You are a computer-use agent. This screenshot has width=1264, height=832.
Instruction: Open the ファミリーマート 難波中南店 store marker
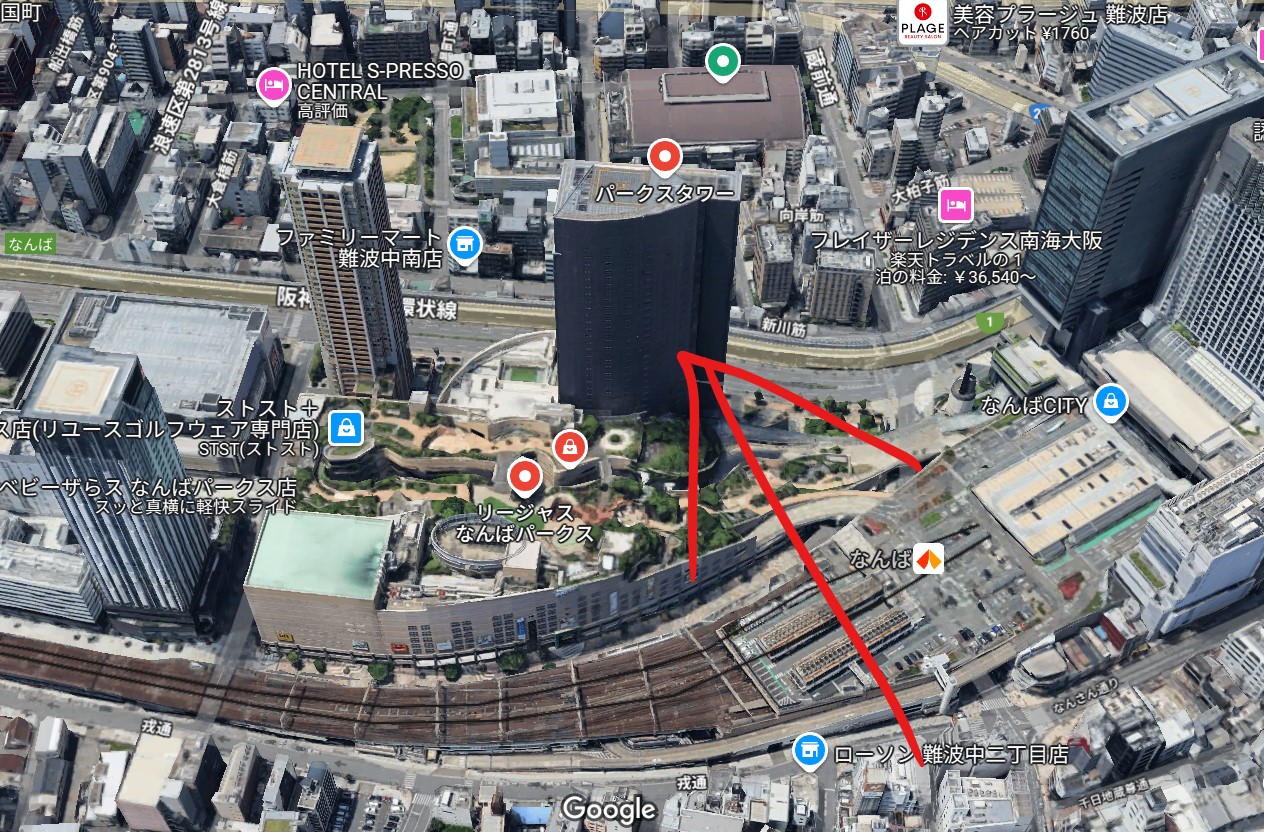point(464,243)
